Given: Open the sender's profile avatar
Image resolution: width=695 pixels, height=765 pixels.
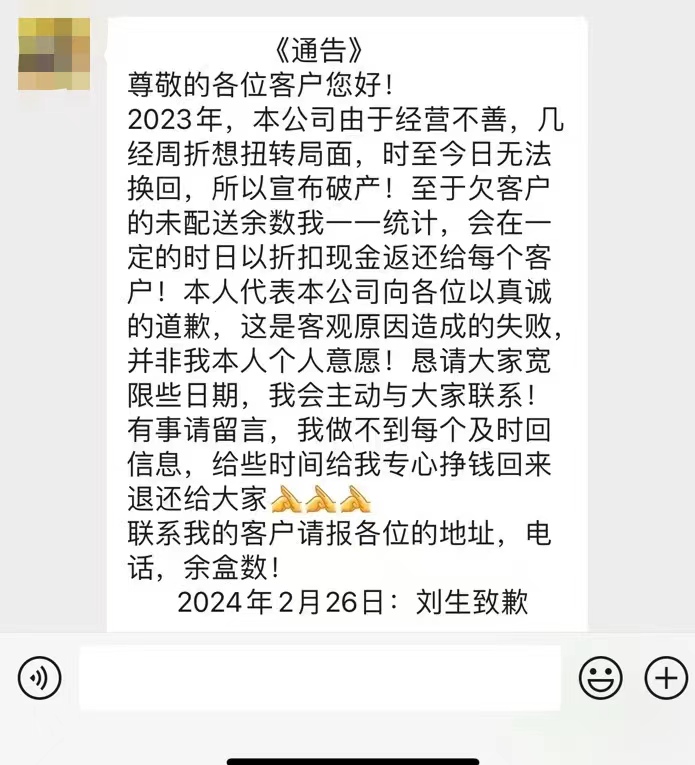Looking at the screenshot, I should click(x=54, y=54).
